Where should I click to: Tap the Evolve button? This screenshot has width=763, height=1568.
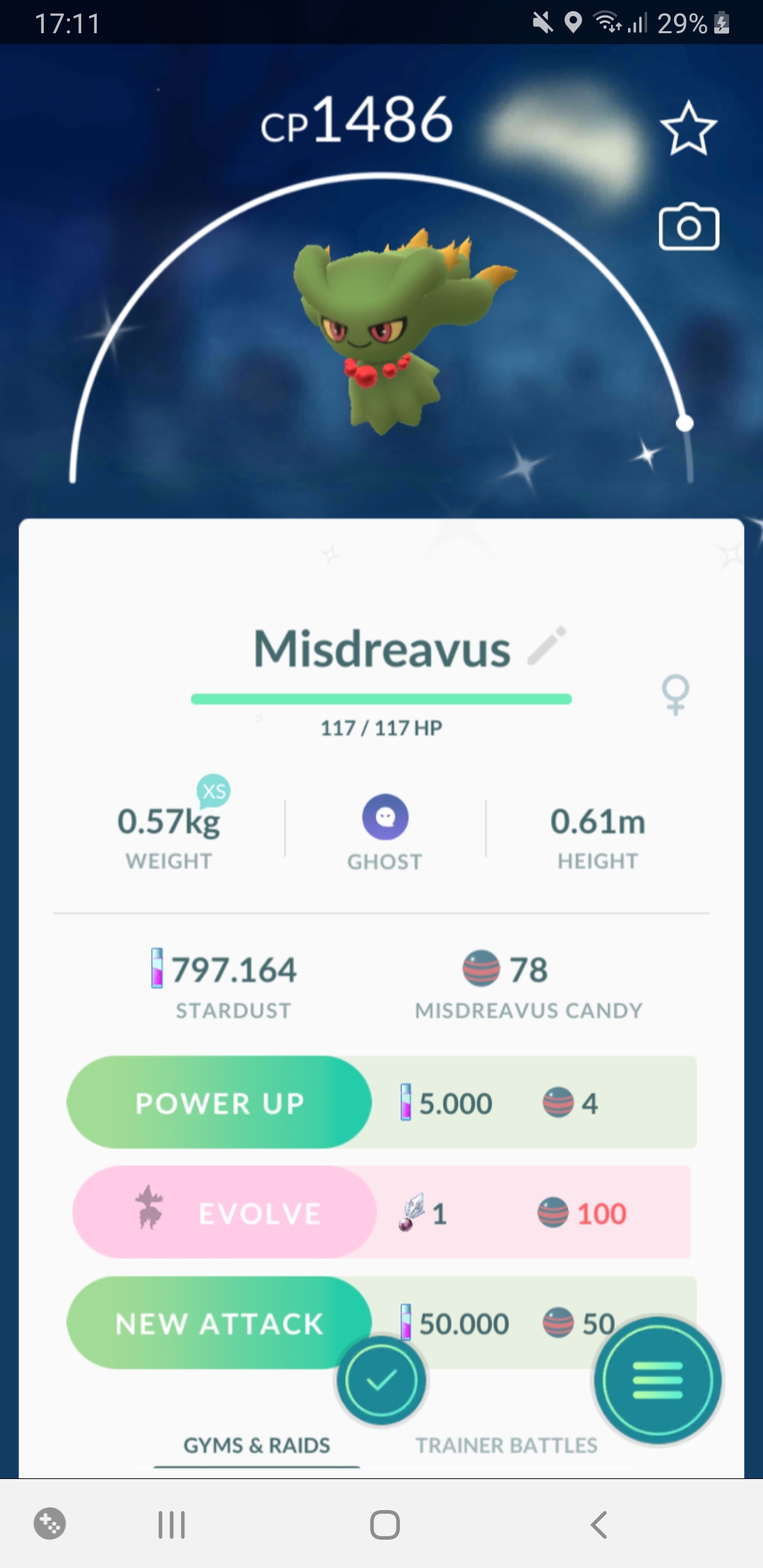[x=225, y=1213]
